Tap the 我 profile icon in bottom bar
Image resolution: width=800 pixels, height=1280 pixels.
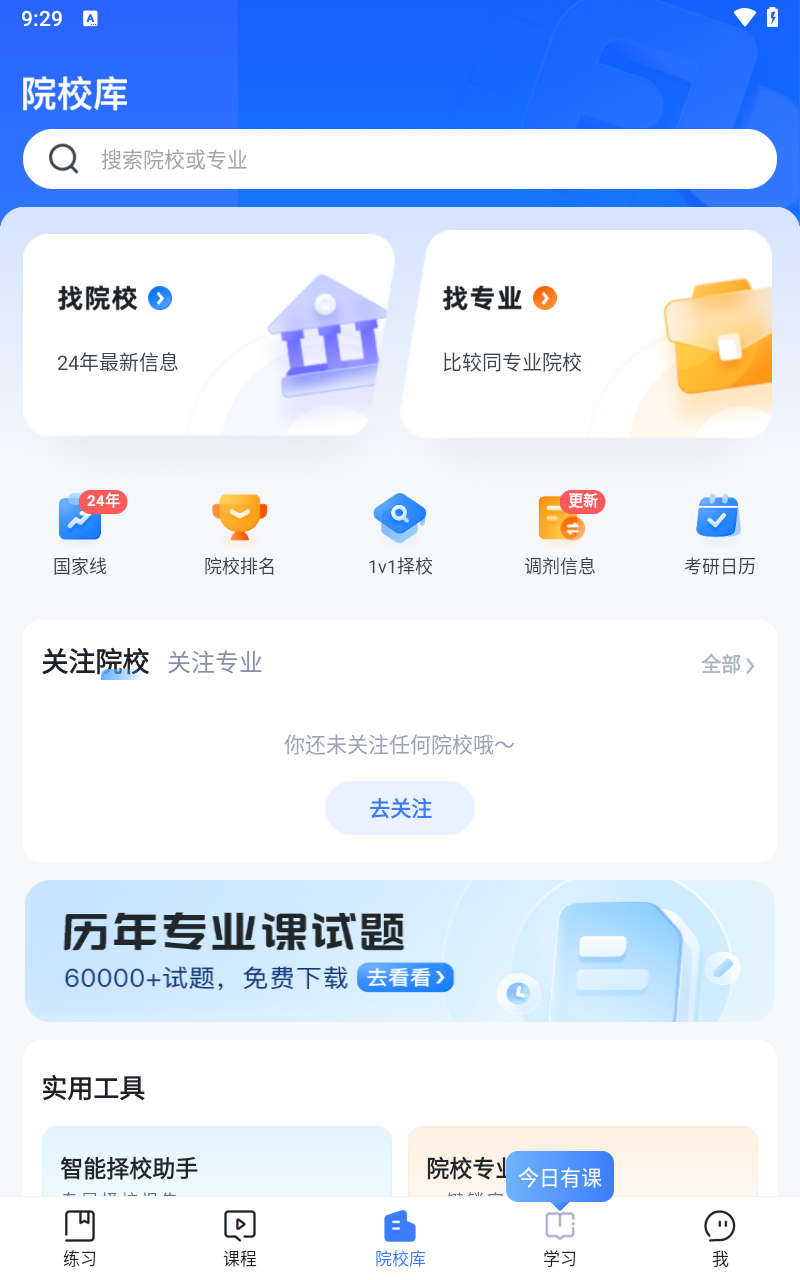(x=720, y=1235)
